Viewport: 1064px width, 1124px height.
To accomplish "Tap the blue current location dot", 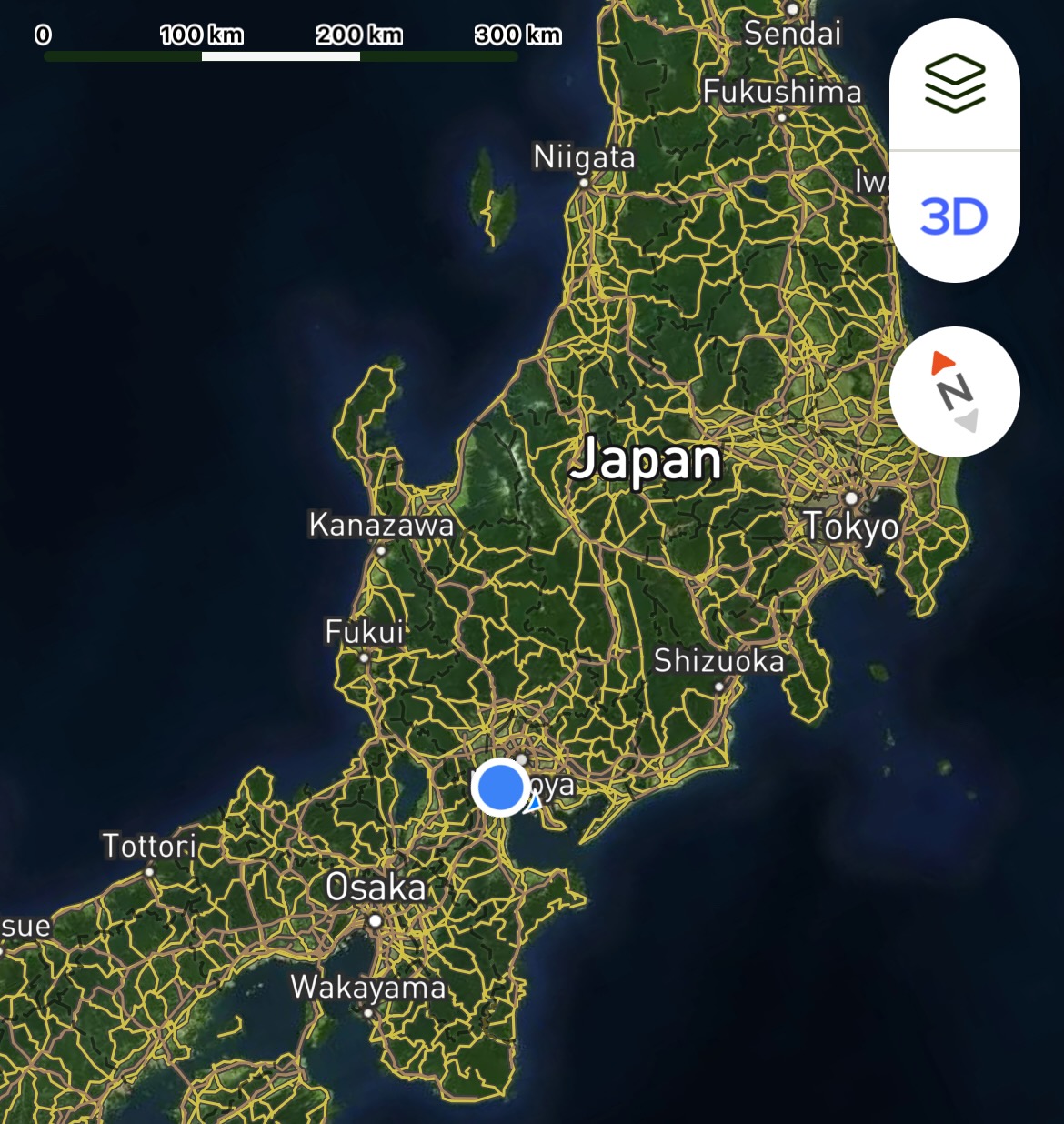I will click(500, 787).
